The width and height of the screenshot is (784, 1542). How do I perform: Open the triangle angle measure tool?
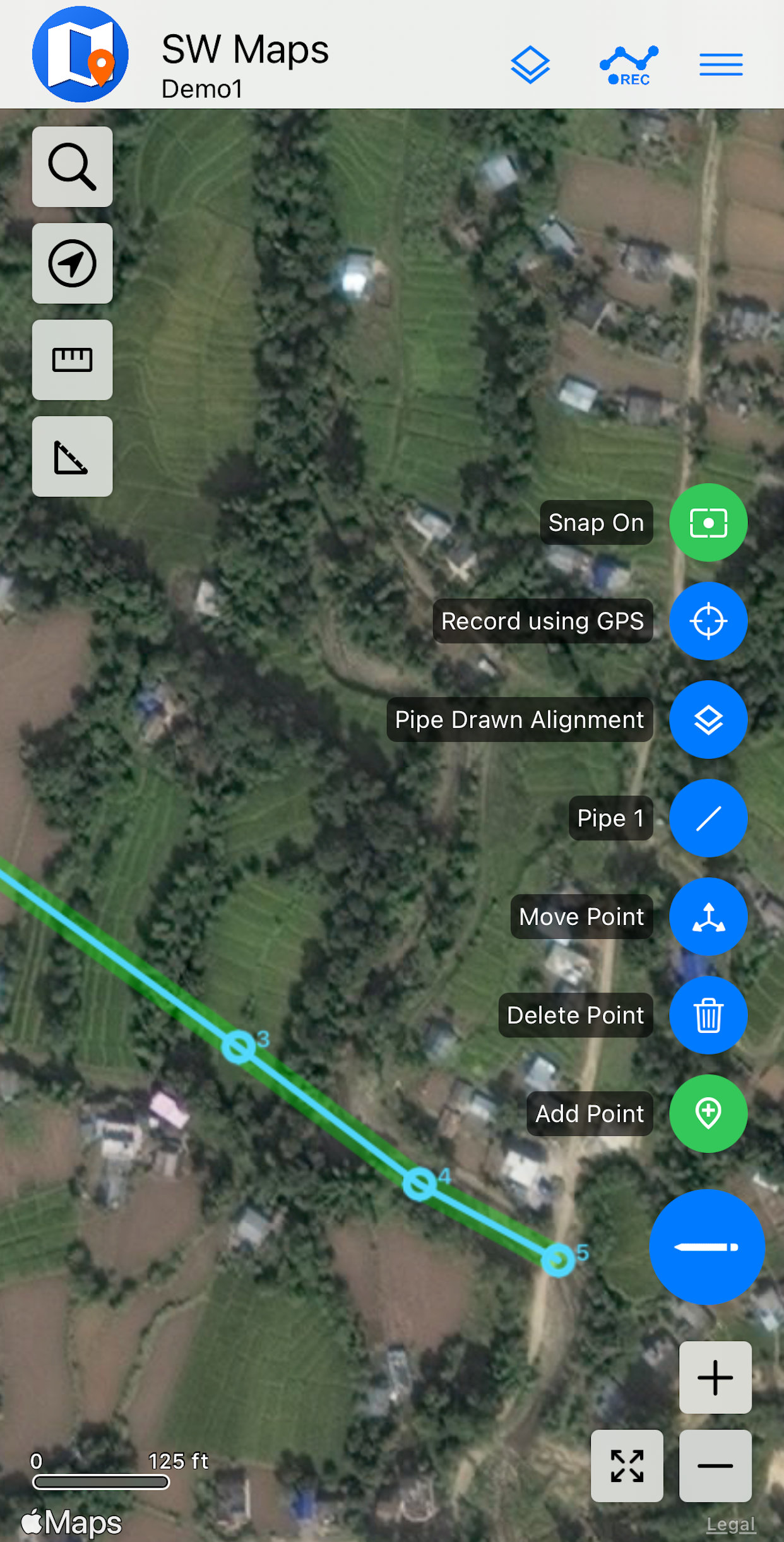click(73, 457)
